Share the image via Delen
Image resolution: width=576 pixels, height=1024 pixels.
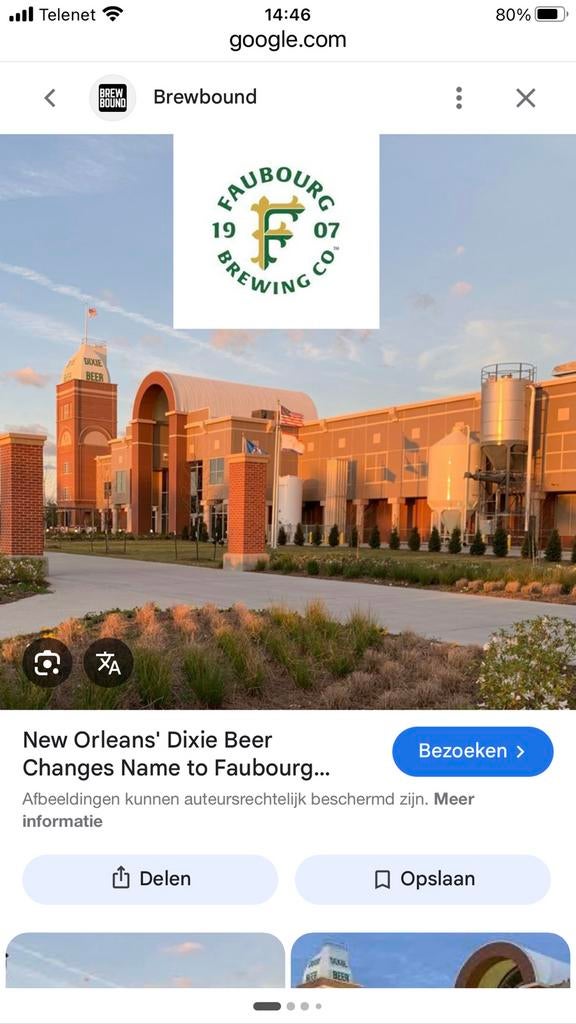[x=150, y=879]
